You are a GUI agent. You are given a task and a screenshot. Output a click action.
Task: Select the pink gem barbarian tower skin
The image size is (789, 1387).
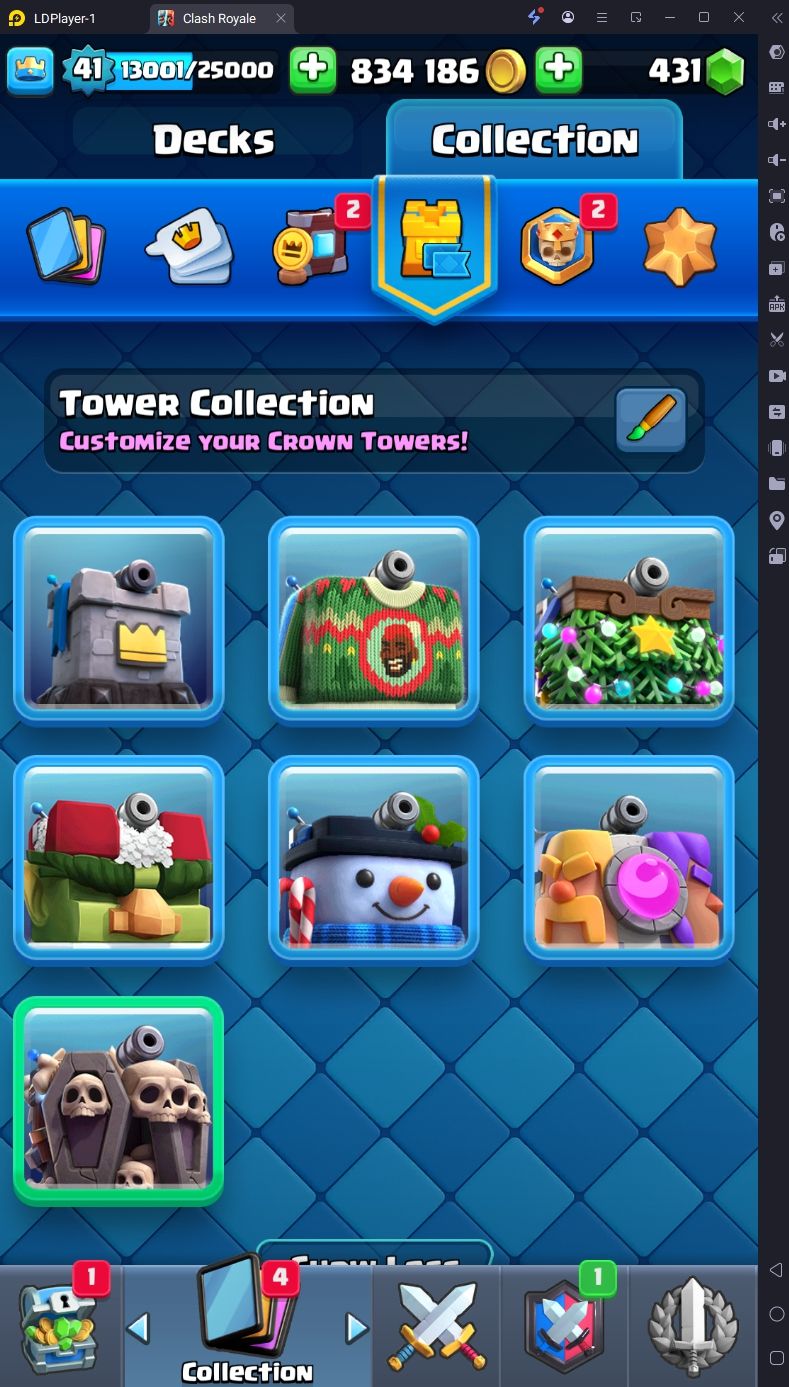pos(629,858)
